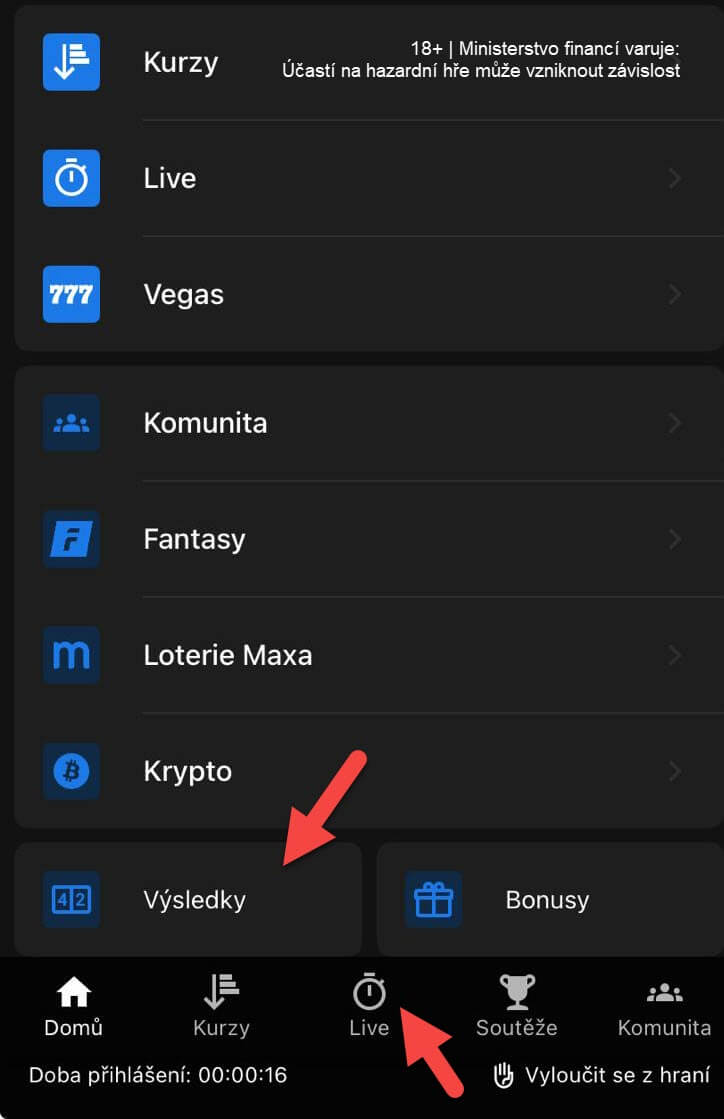Click the 18+ gambling warning banner
The image size is (724, 1119).
pyautogui.click(x=546, y=60)
